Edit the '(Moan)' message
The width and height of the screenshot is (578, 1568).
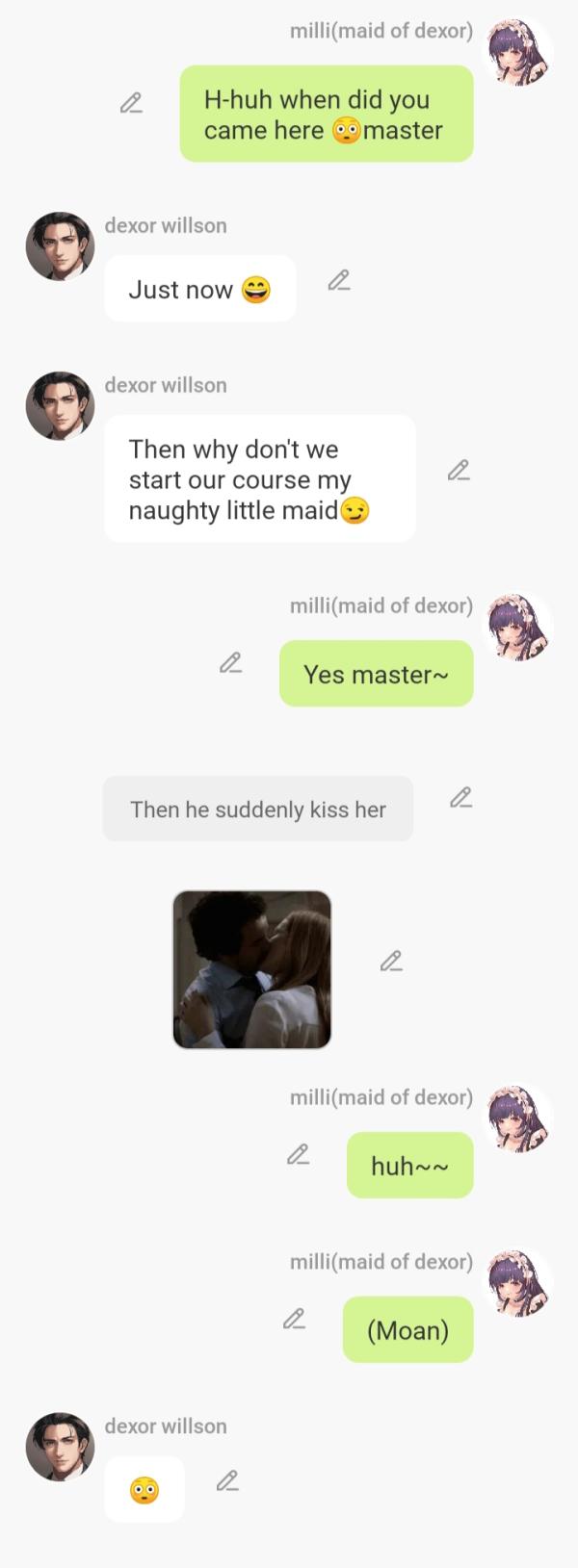[x=294, y=1319]
